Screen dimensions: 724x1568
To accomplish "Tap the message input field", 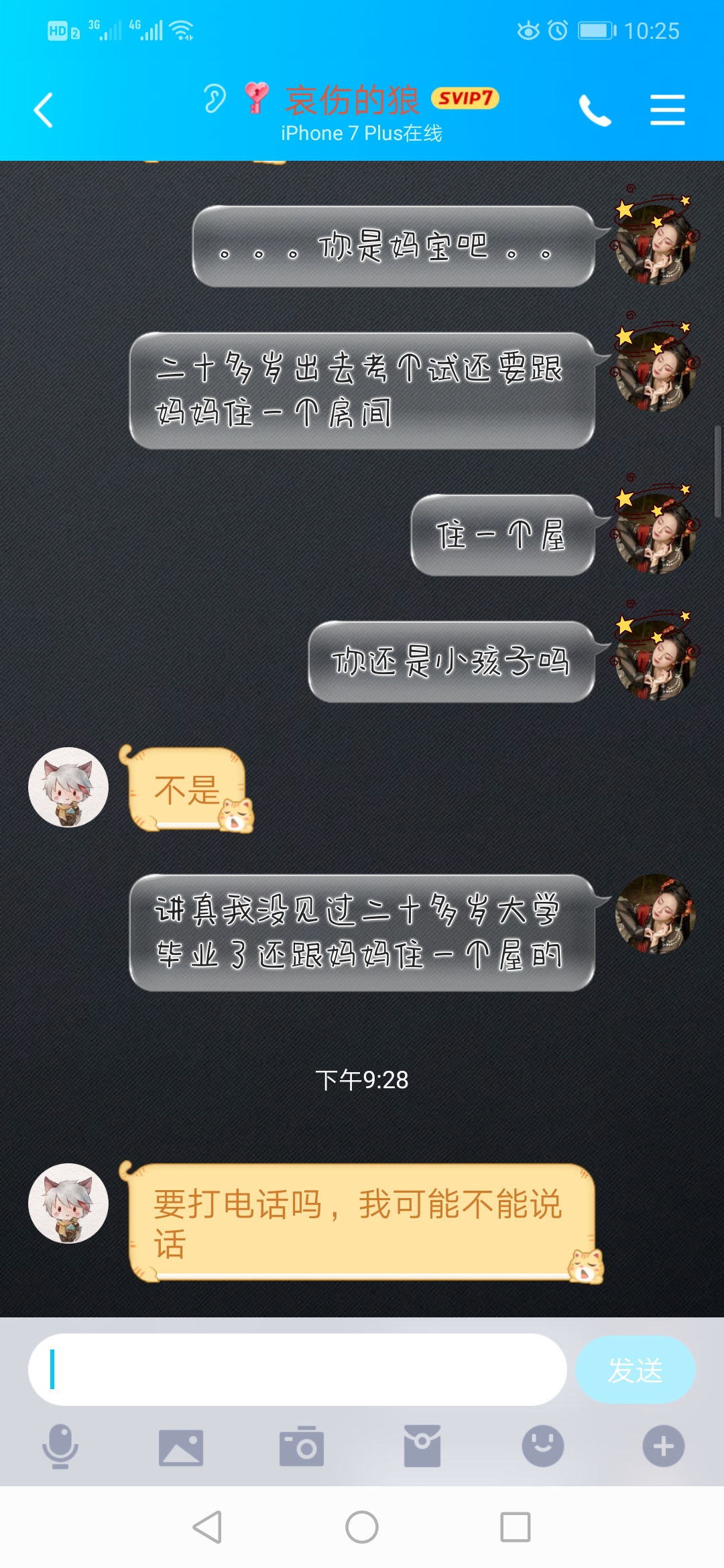I will (298, 1369).
